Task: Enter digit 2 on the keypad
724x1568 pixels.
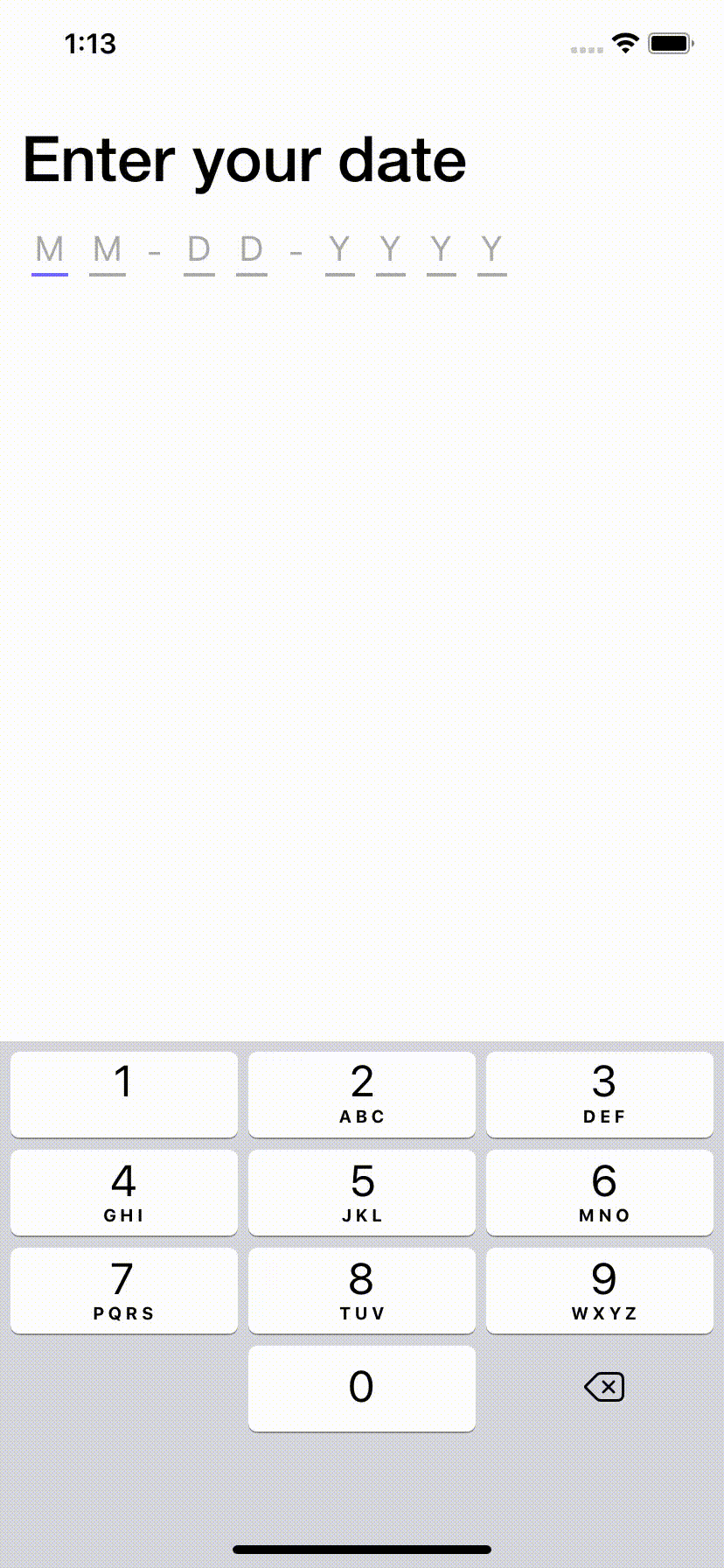Action: pos(362,1095)
